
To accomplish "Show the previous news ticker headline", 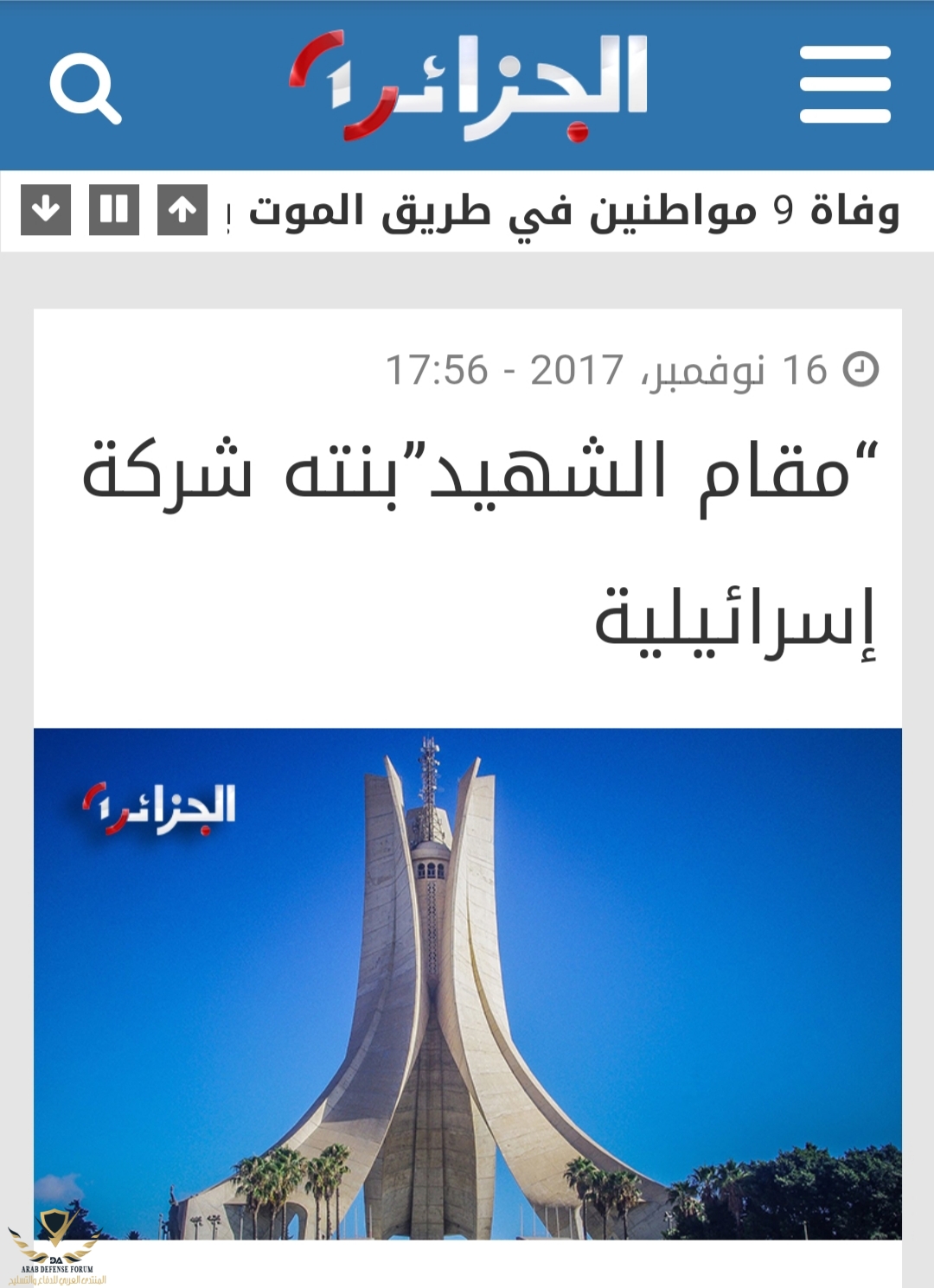I will (182, 210).
